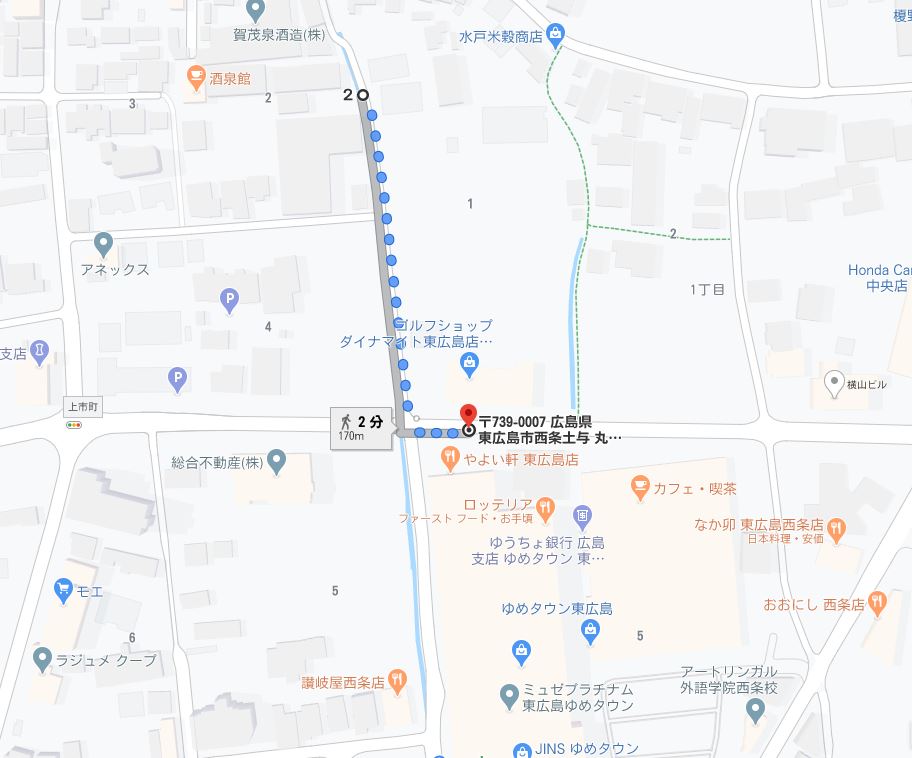Tap the red destination pin for 〒739-0007
This screenshot has height=758, width=912.
click(466, 416)
